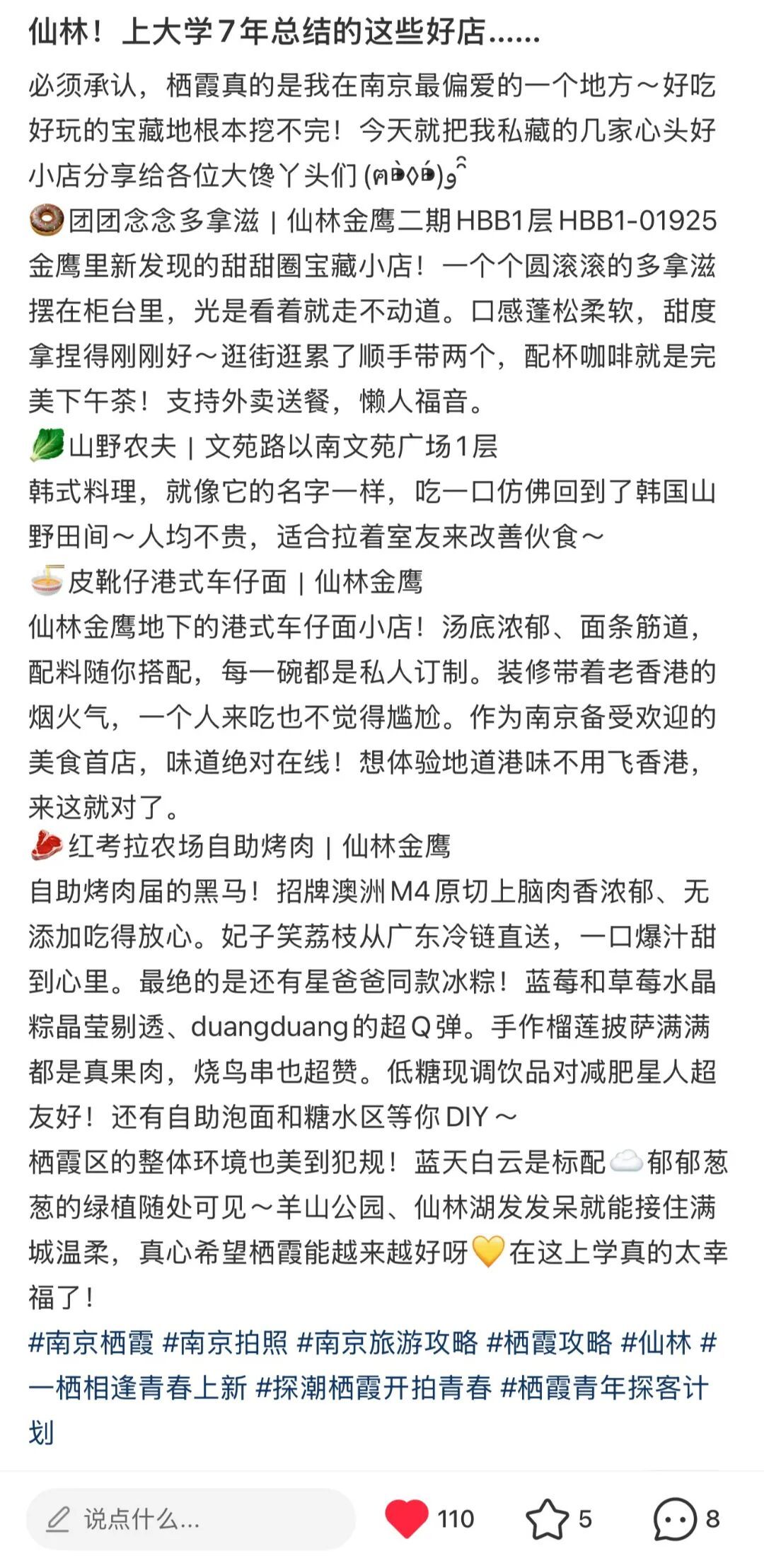The image size is (764, 1568).
Task: Open the #探潮栖霞开拍青春 hashtag
Action: 374,1388
